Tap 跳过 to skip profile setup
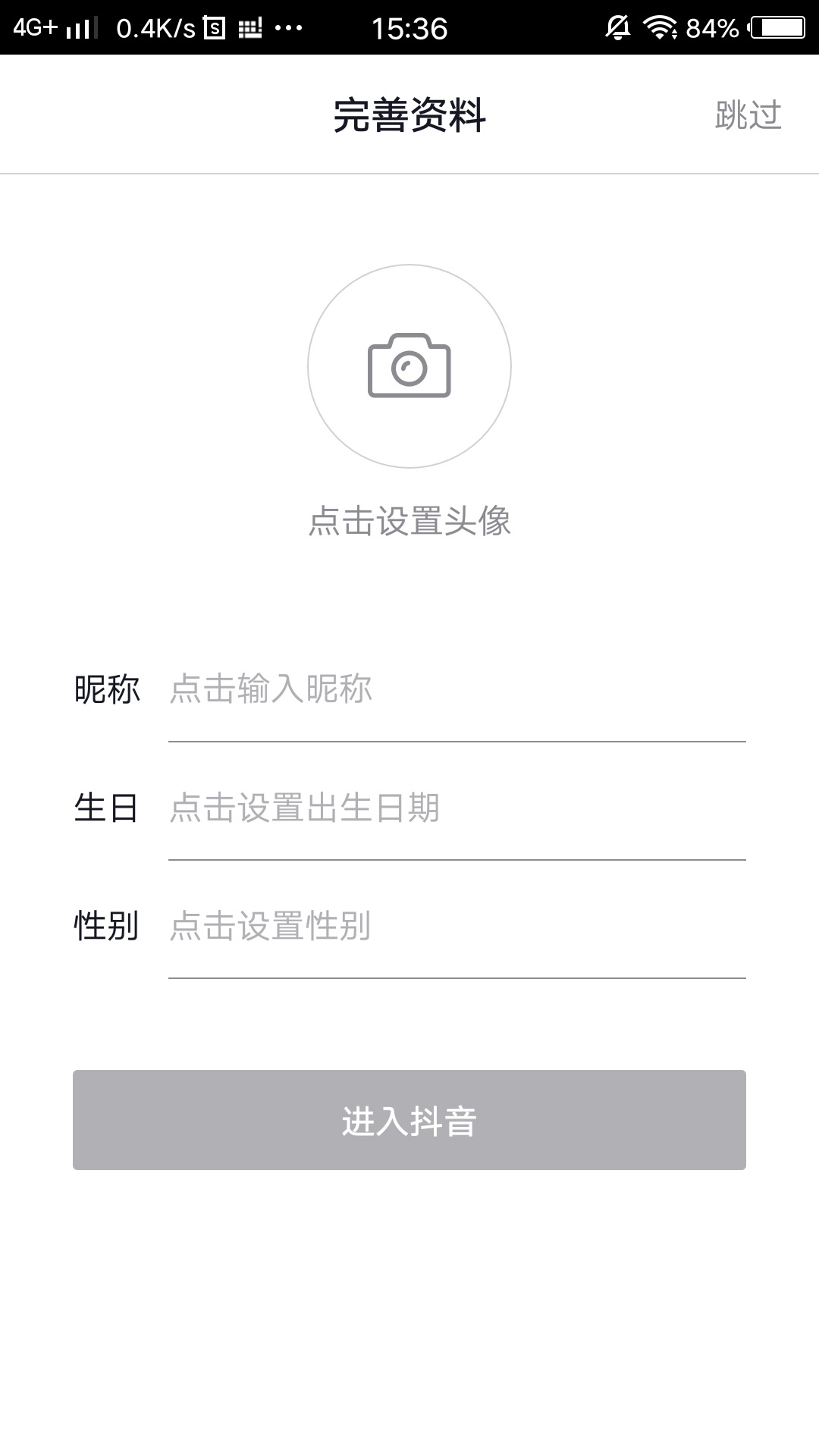 pos(746,114)
